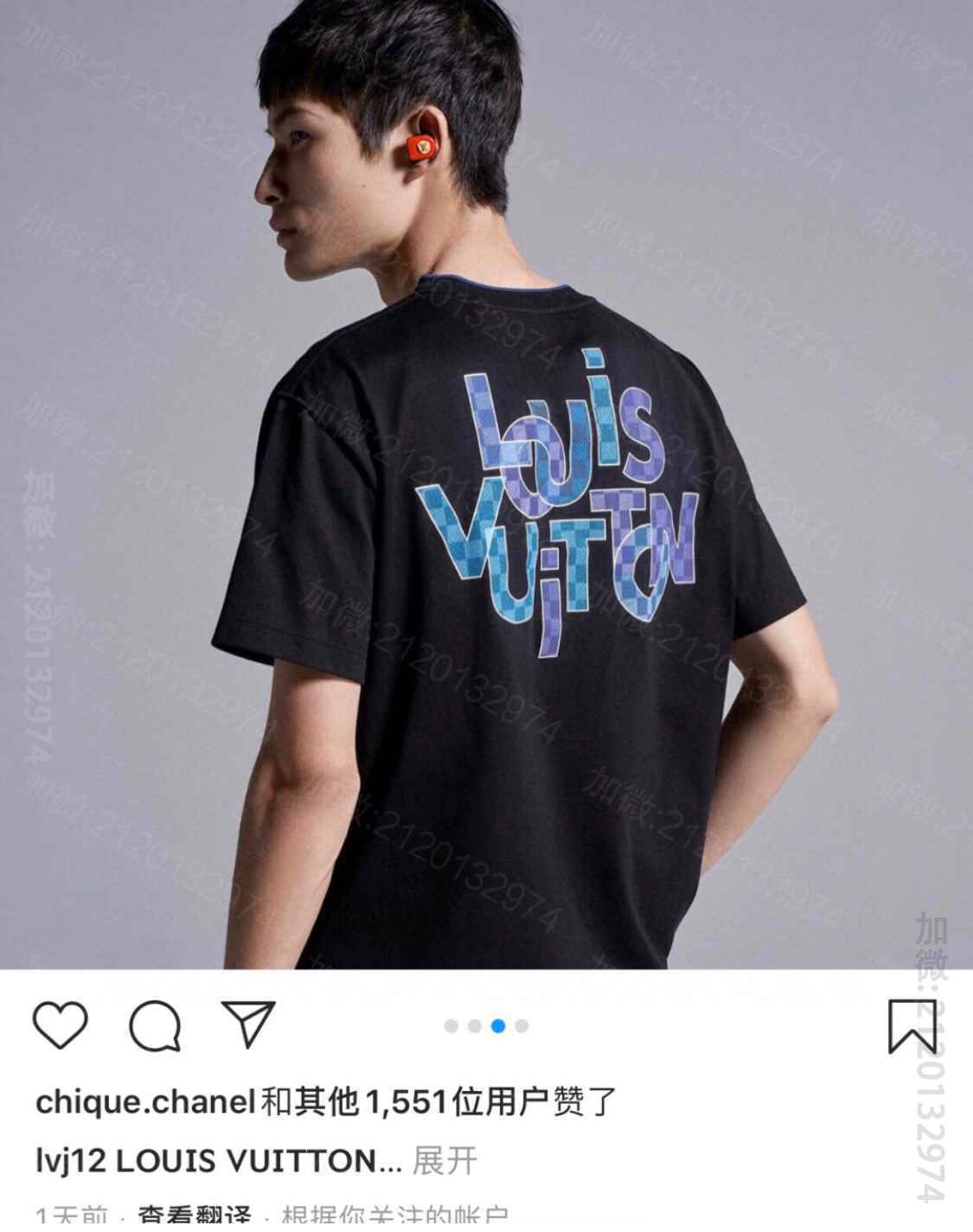Image resolution: width=973 pixels, height=1232 pixels.
Task: Share the post via the paper plane icon
Action: pyautogui.click(x=248, y=1023)
